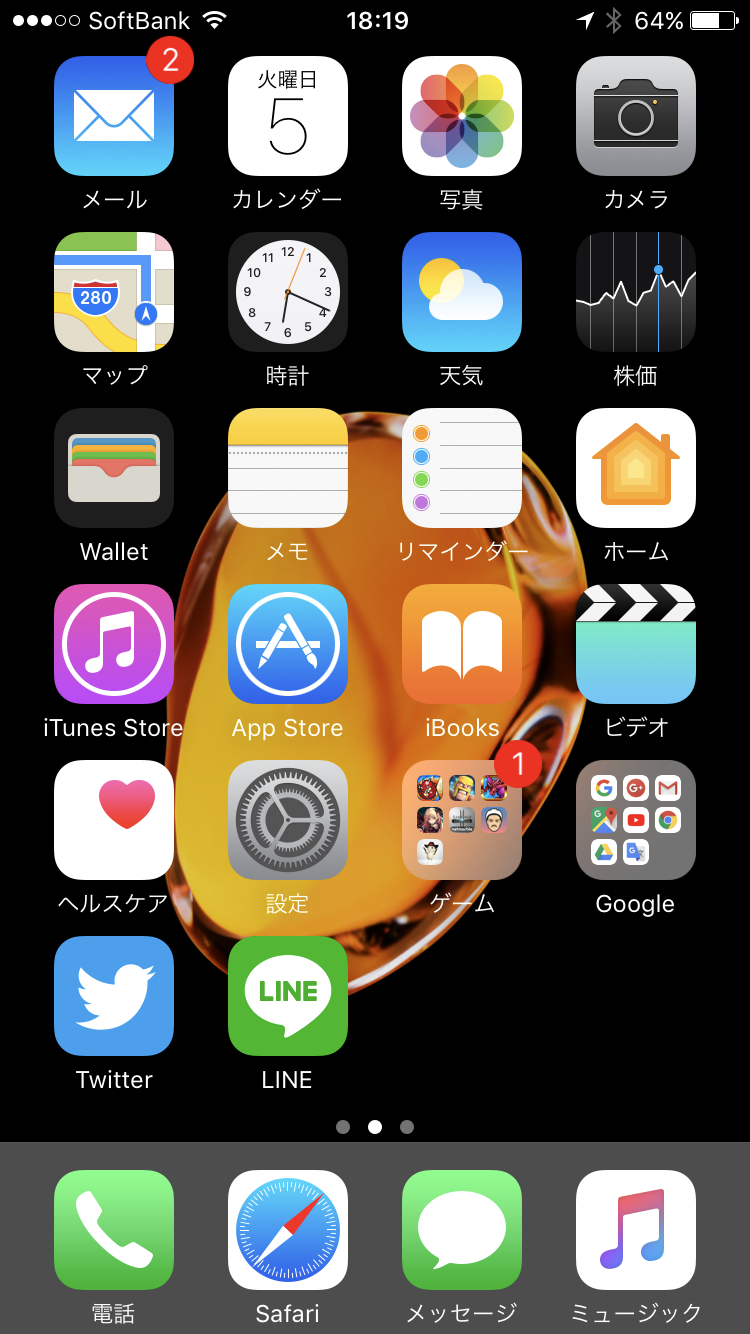Image resolution: width=750 pixels, height=1334 pixels.
Task: Open Twitter
Action: click(x=114, y=996)
